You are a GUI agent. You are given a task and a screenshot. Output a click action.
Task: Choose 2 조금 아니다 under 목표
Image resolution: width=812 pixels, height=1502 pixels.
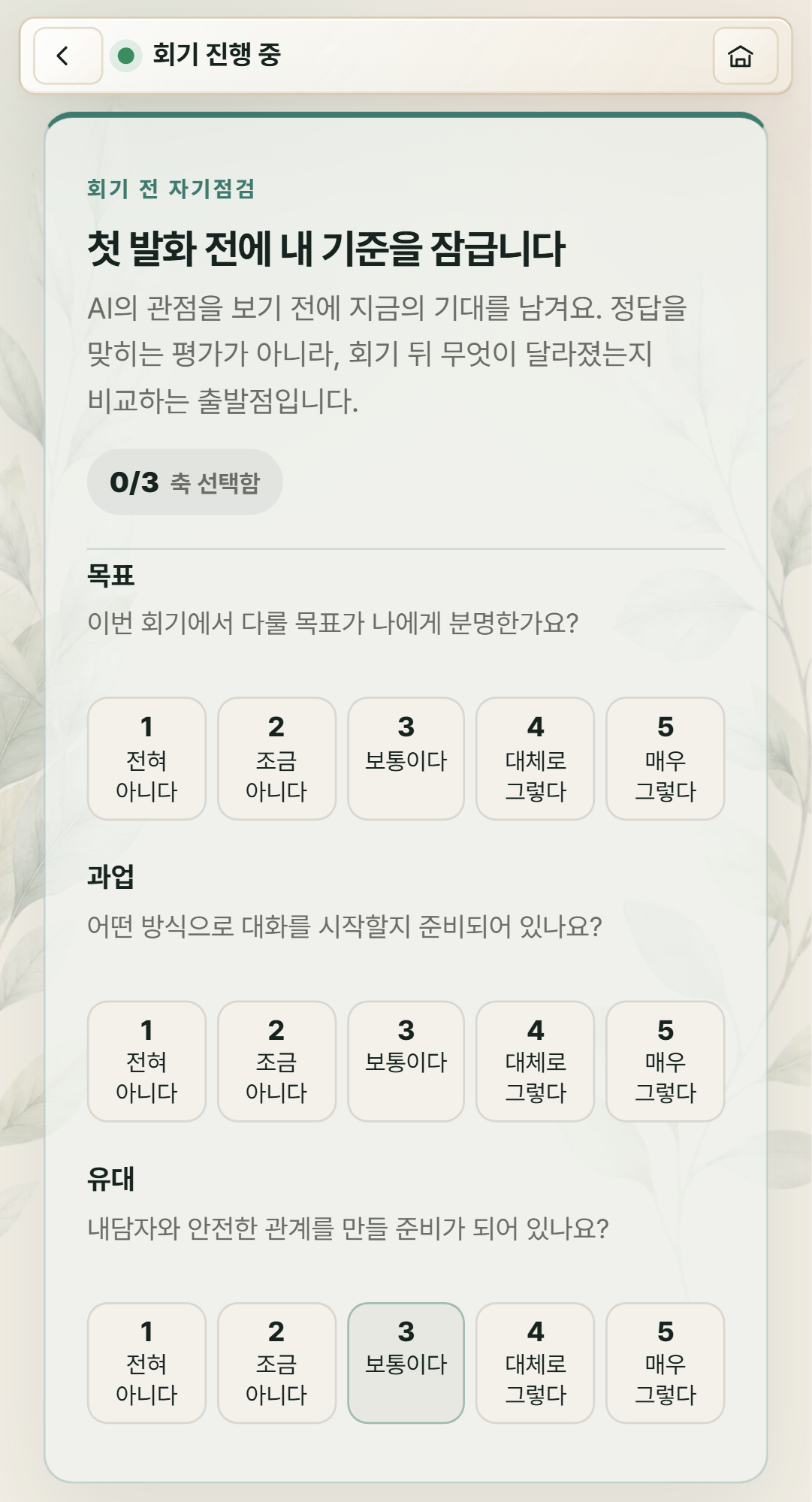pyautogui.click(x=276, y=758)
